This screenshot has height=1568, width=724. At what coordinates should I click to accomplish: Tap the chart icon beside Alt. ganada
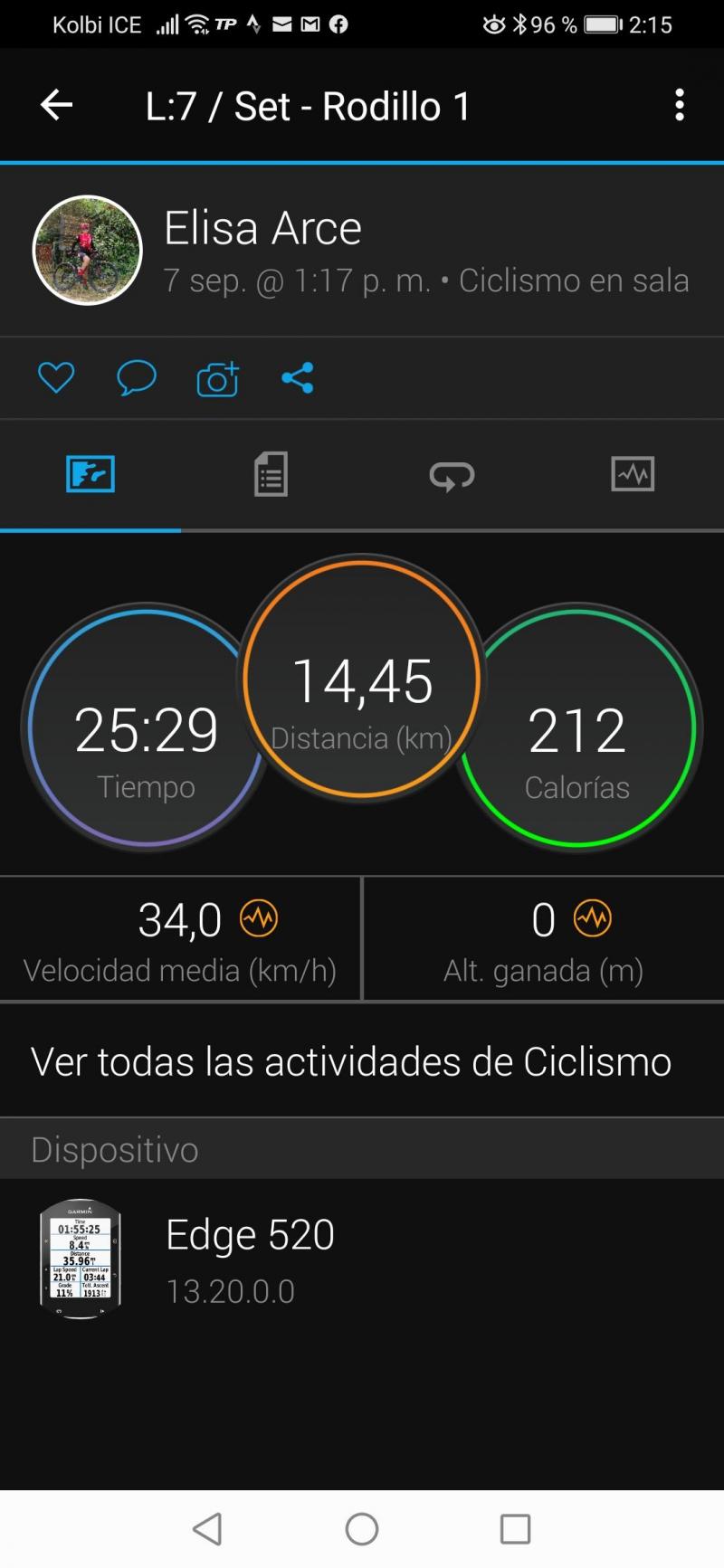click(x=593, y=919)
